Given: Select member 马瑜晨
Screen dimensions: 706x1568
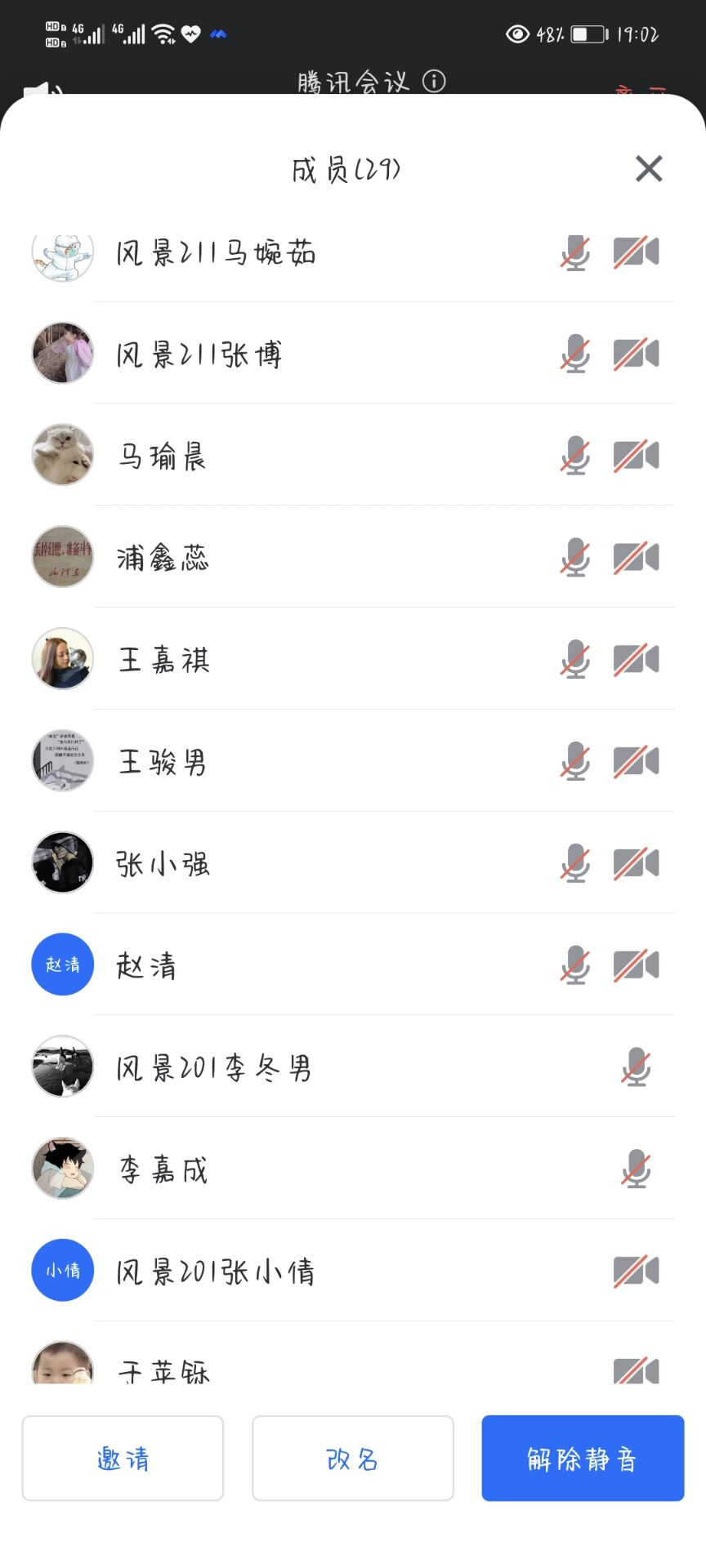Looking at the screenshot, I should point(162,456).
